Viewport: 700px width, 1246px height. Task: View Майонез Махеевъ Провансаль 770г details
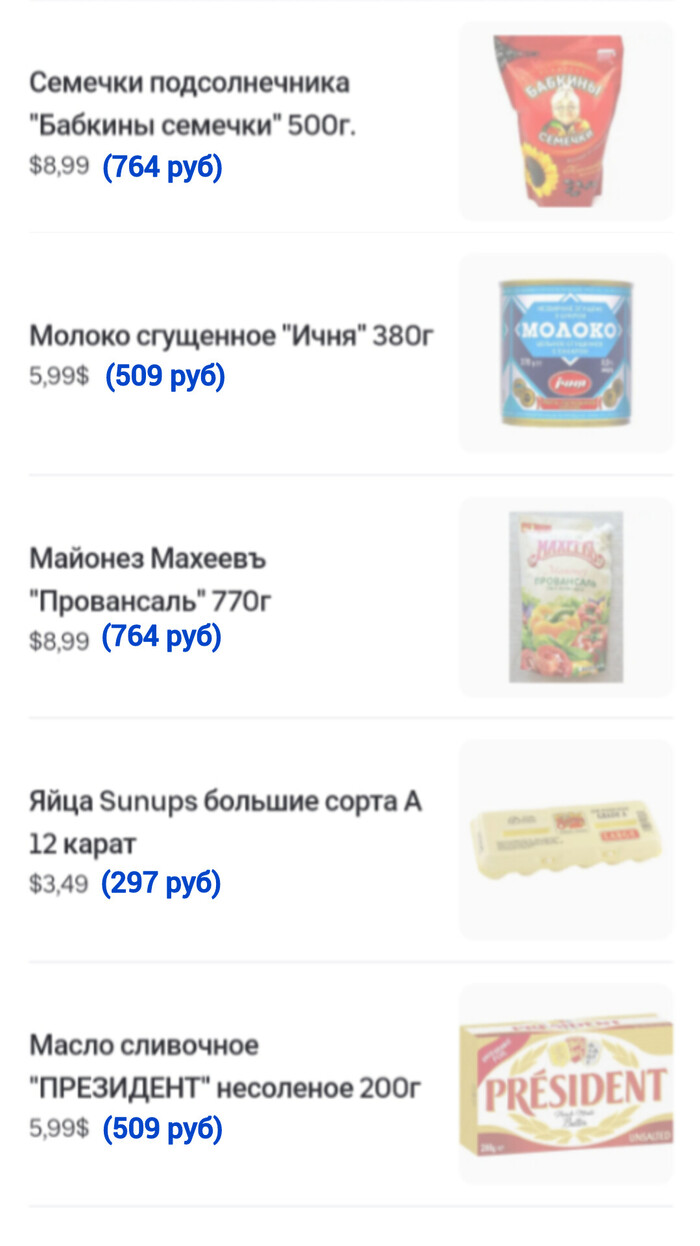pos(150,580)
